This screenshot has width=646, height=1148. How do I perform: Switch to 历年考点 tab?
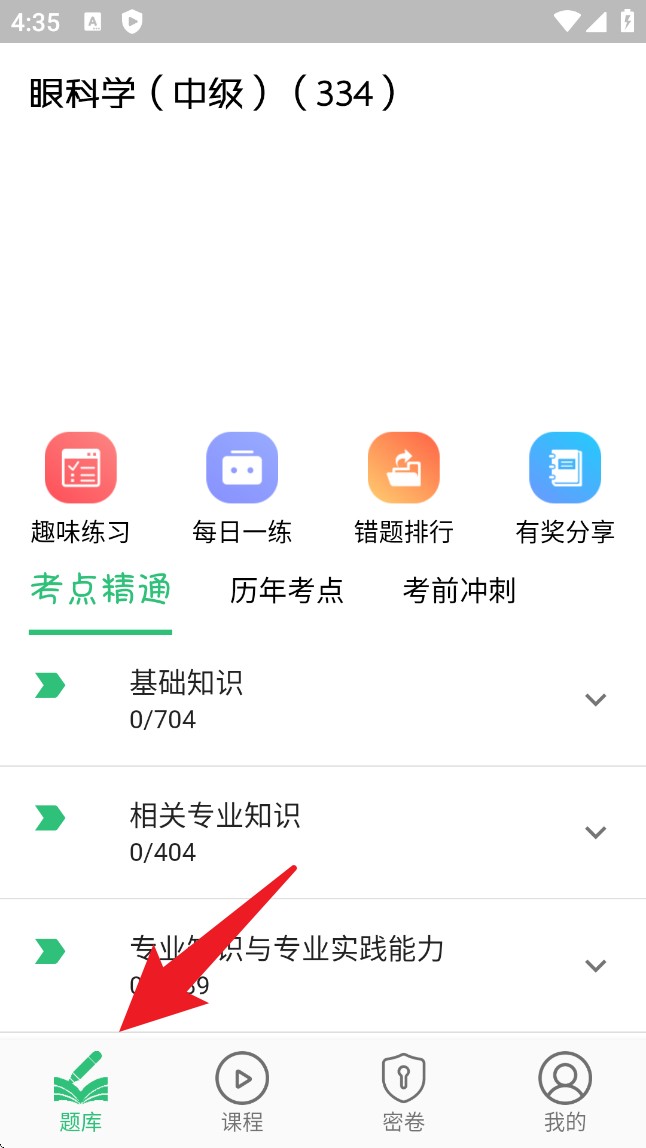[287, 591]
